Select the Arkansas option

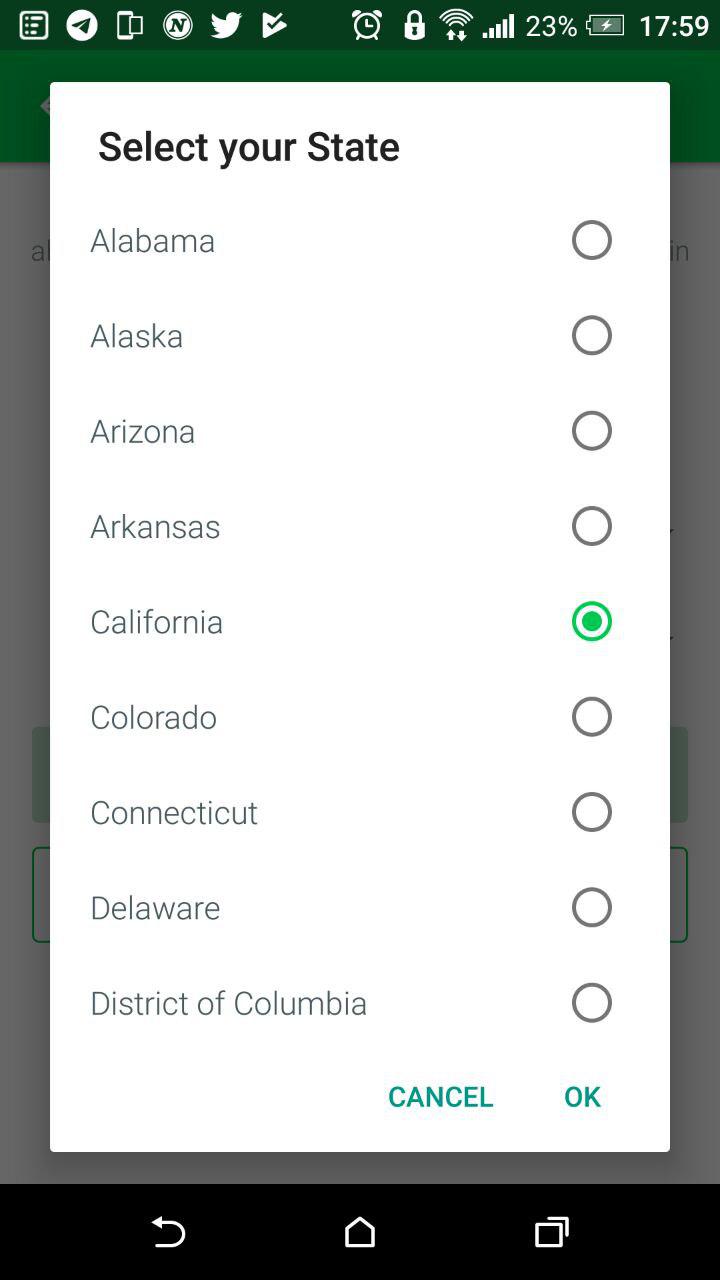(360, 526)
